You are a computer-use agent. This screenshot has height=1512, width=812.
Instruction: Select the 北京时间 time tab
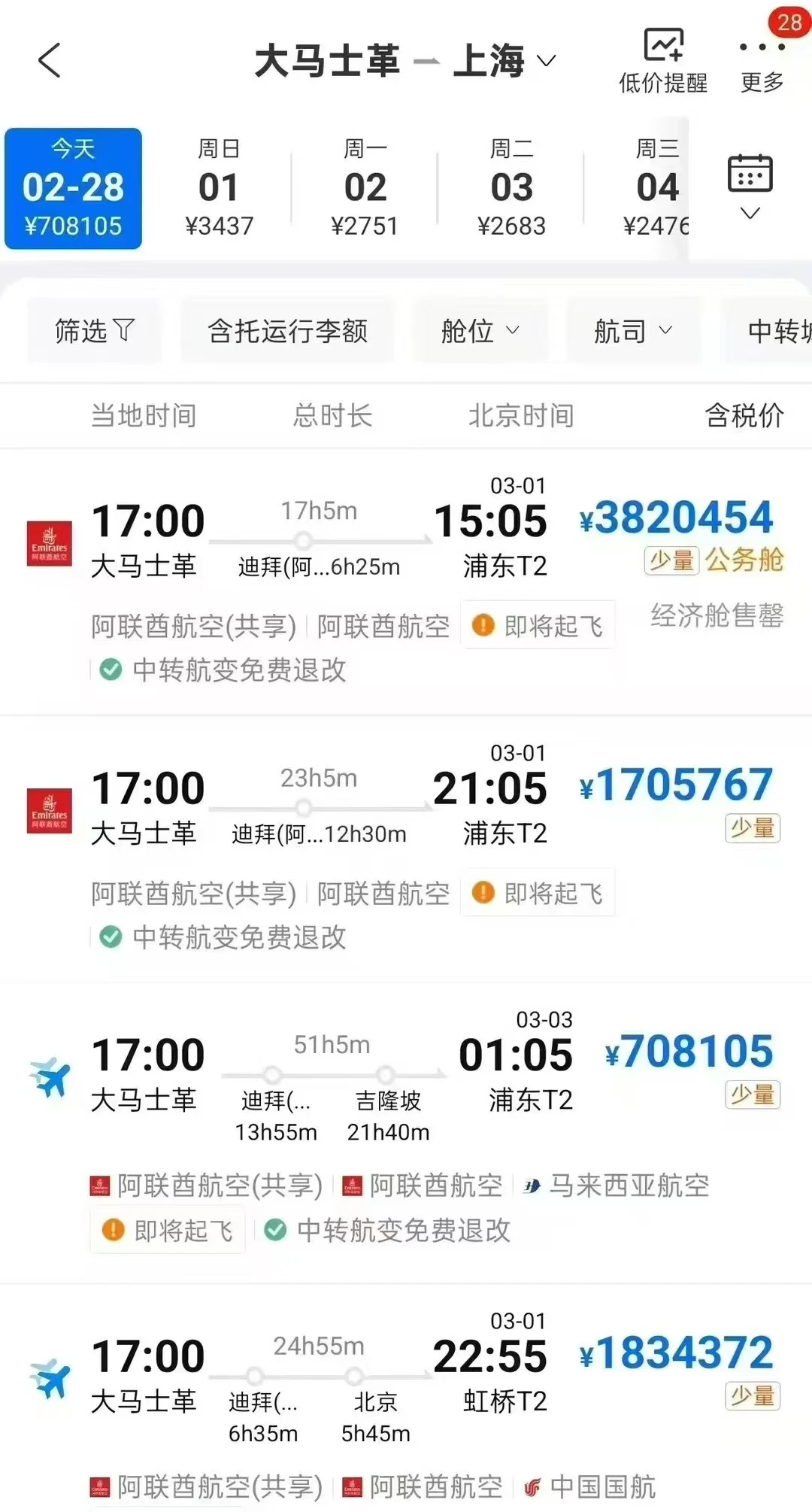coord(522,415)
